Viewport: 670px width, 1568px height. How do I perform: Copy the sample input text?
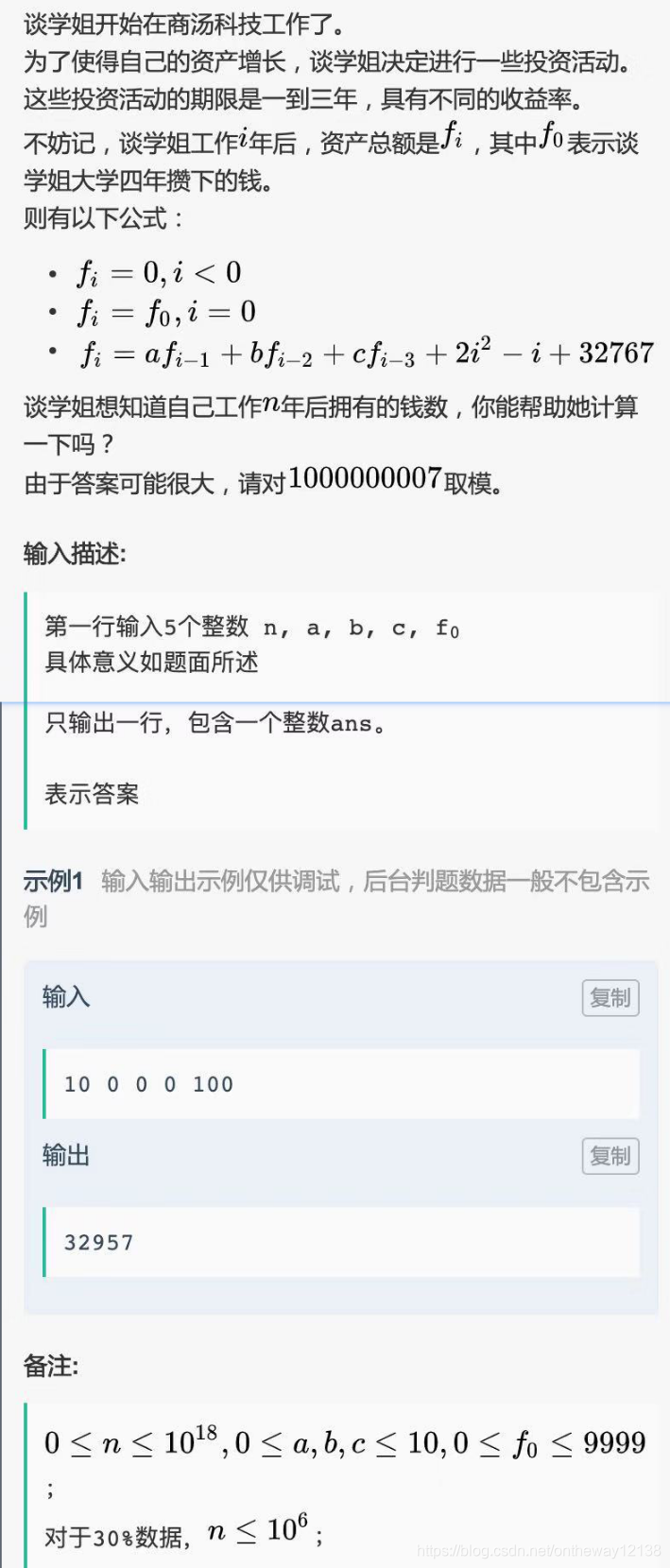[610, 998]
